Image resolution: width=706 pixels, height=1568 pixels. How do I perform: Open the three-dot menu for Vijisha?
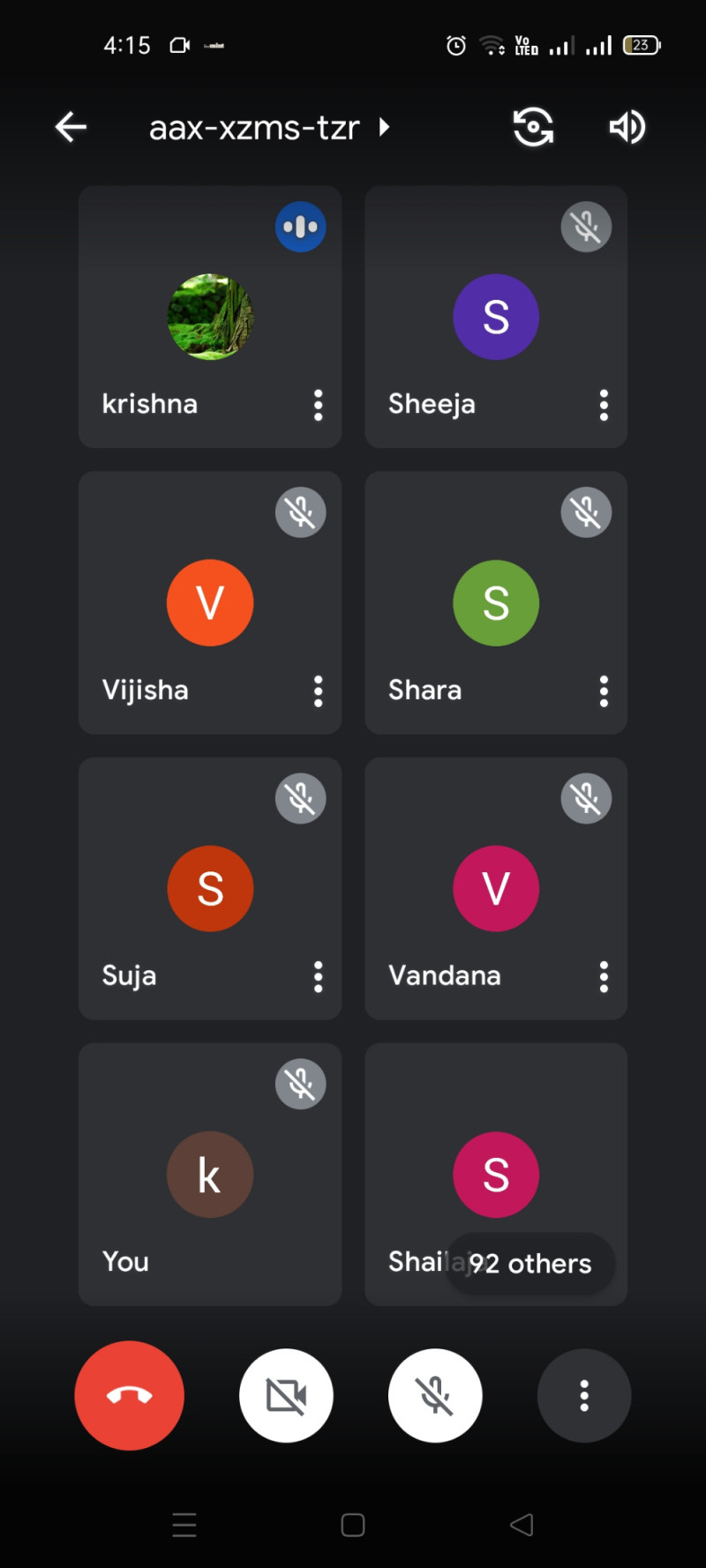pyautogui.click(x=319, y=691)
